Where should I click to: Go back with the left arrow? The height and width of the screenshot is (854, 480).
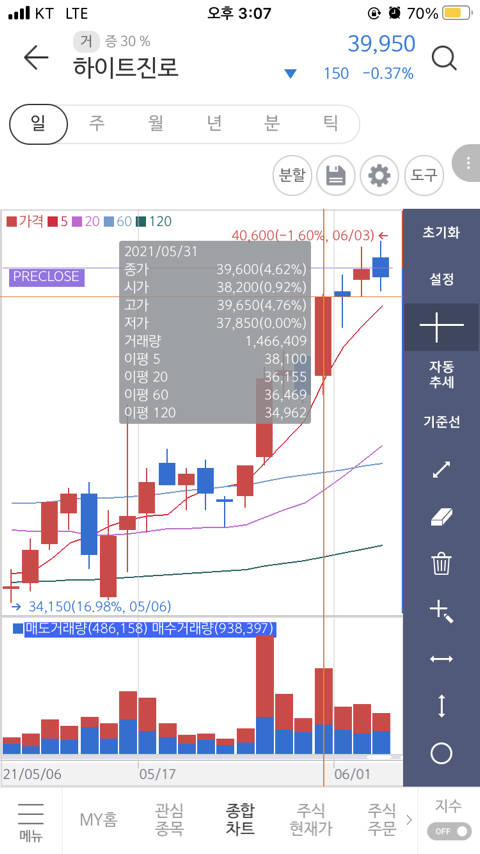[x=36, y=57]
